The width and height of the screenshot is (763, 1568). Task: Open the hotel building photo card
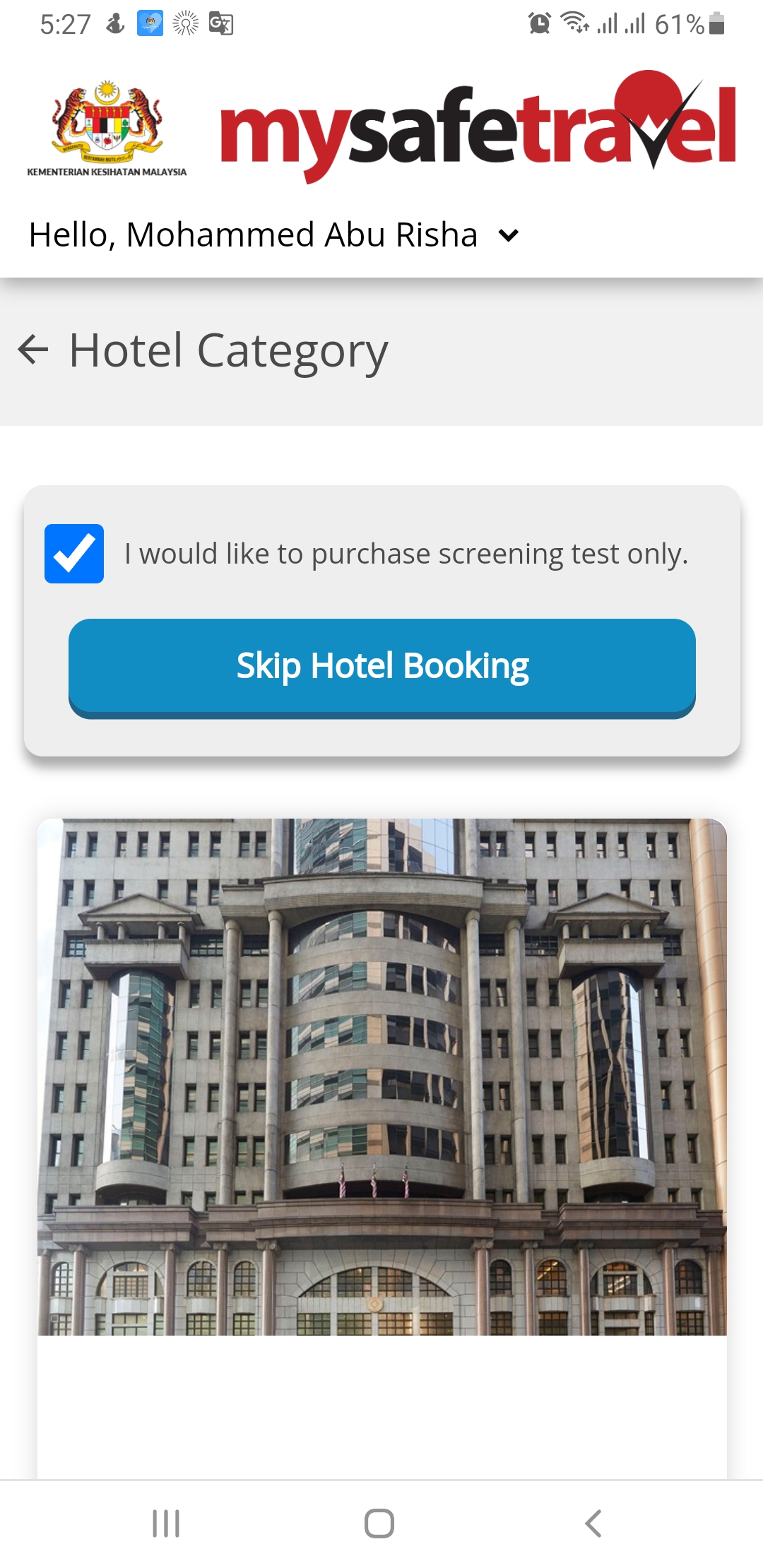coord(381,1076)
